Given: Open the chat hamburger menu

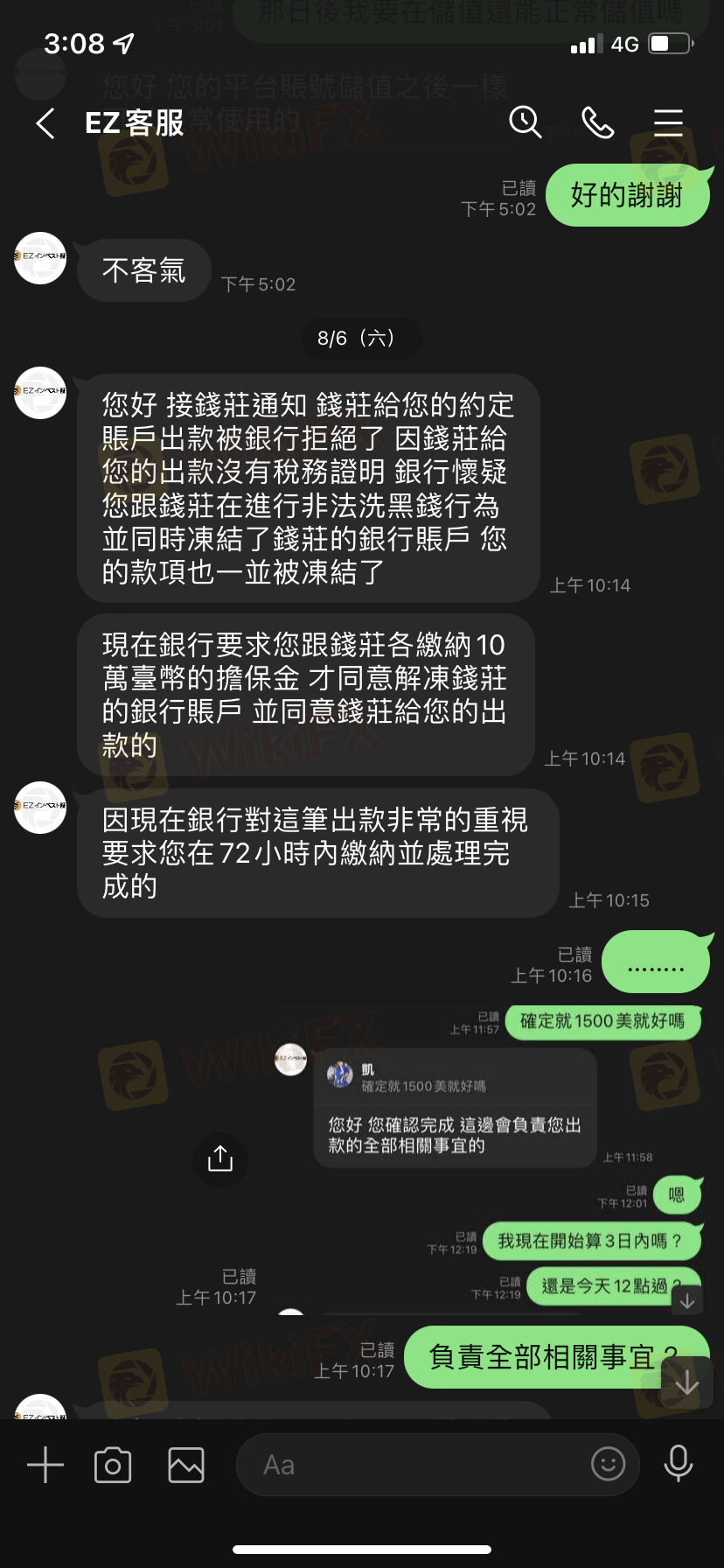Looking at the screenshot, I should pos(668,122).
